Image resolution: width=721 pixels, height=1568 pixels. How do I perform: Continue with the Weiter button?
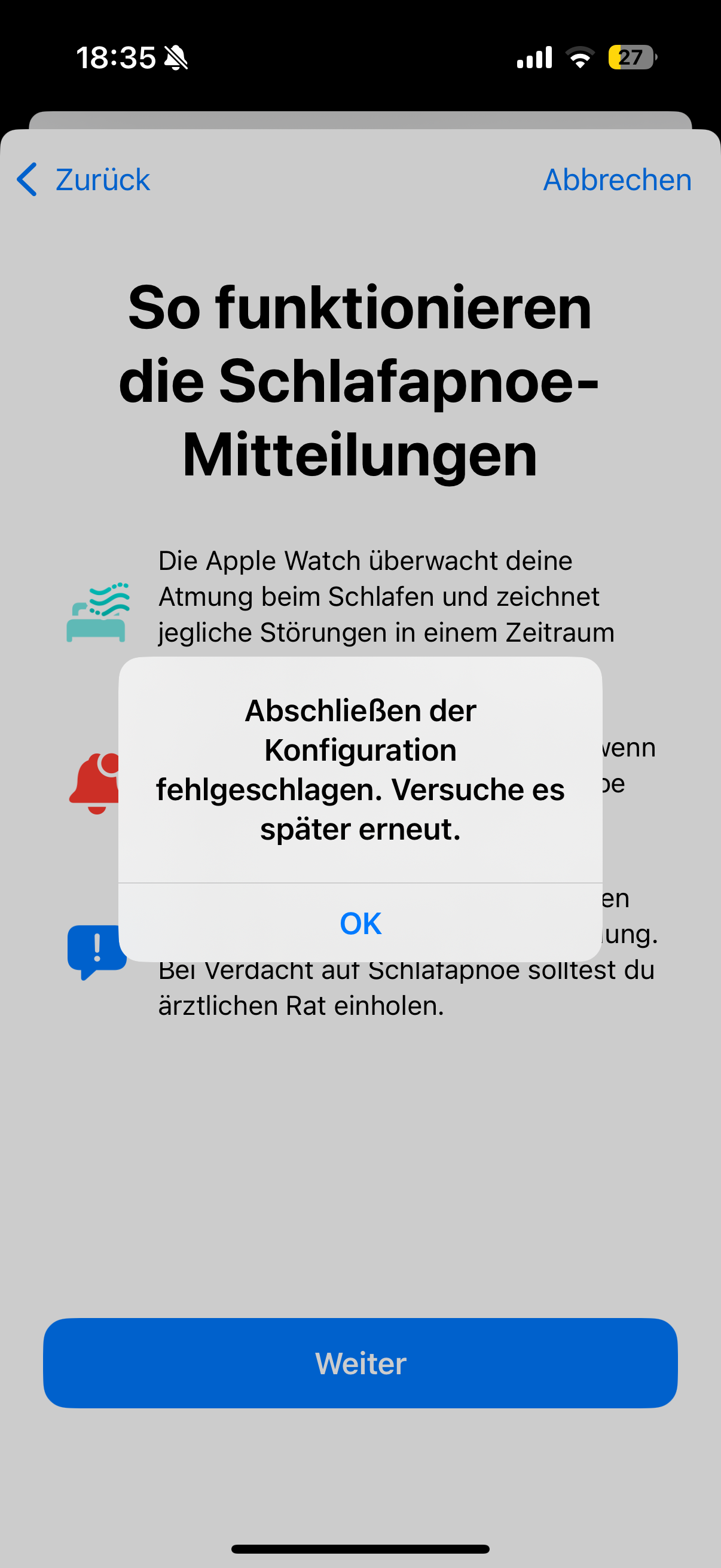coord(360,1363)
